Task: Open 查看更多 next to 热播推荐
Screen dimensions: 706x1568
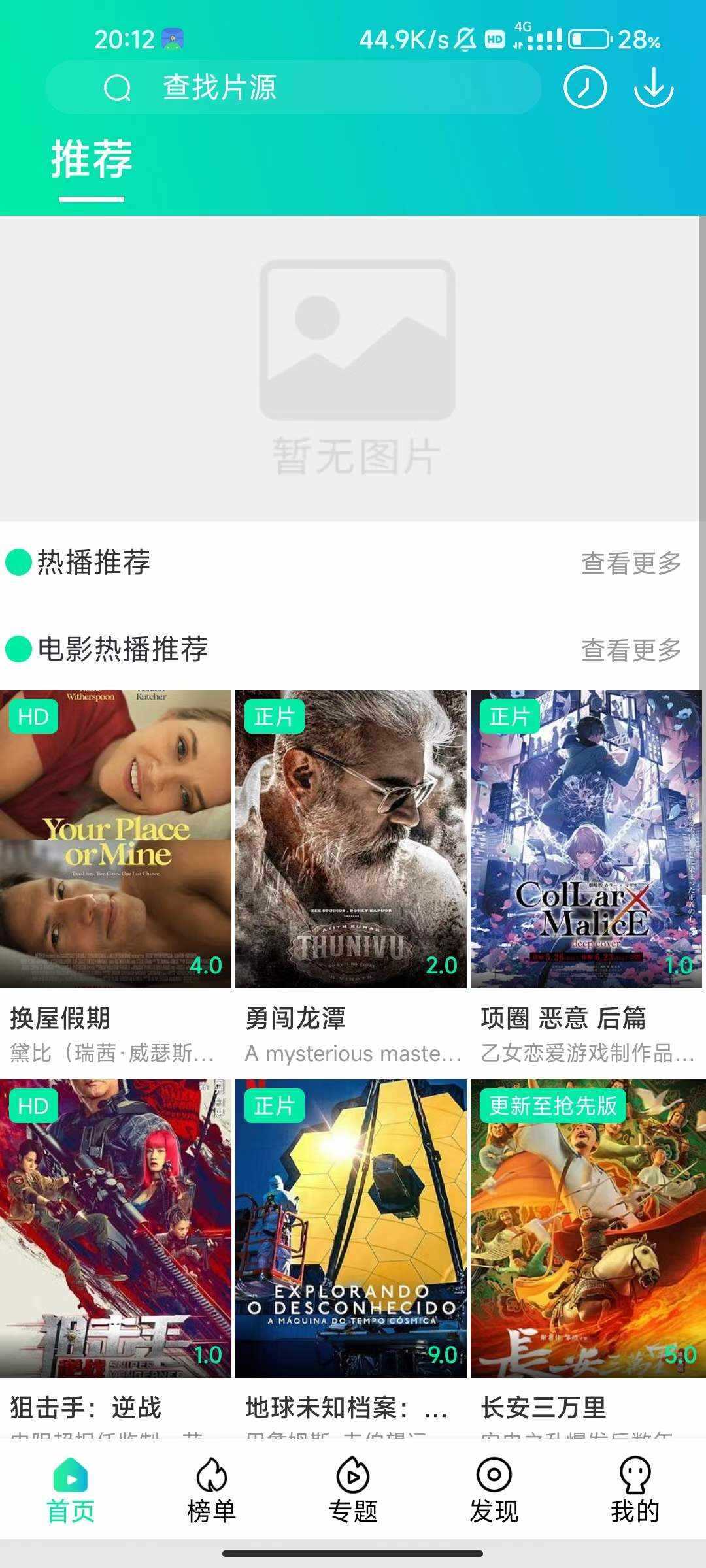Action: [x=631, y=563]
